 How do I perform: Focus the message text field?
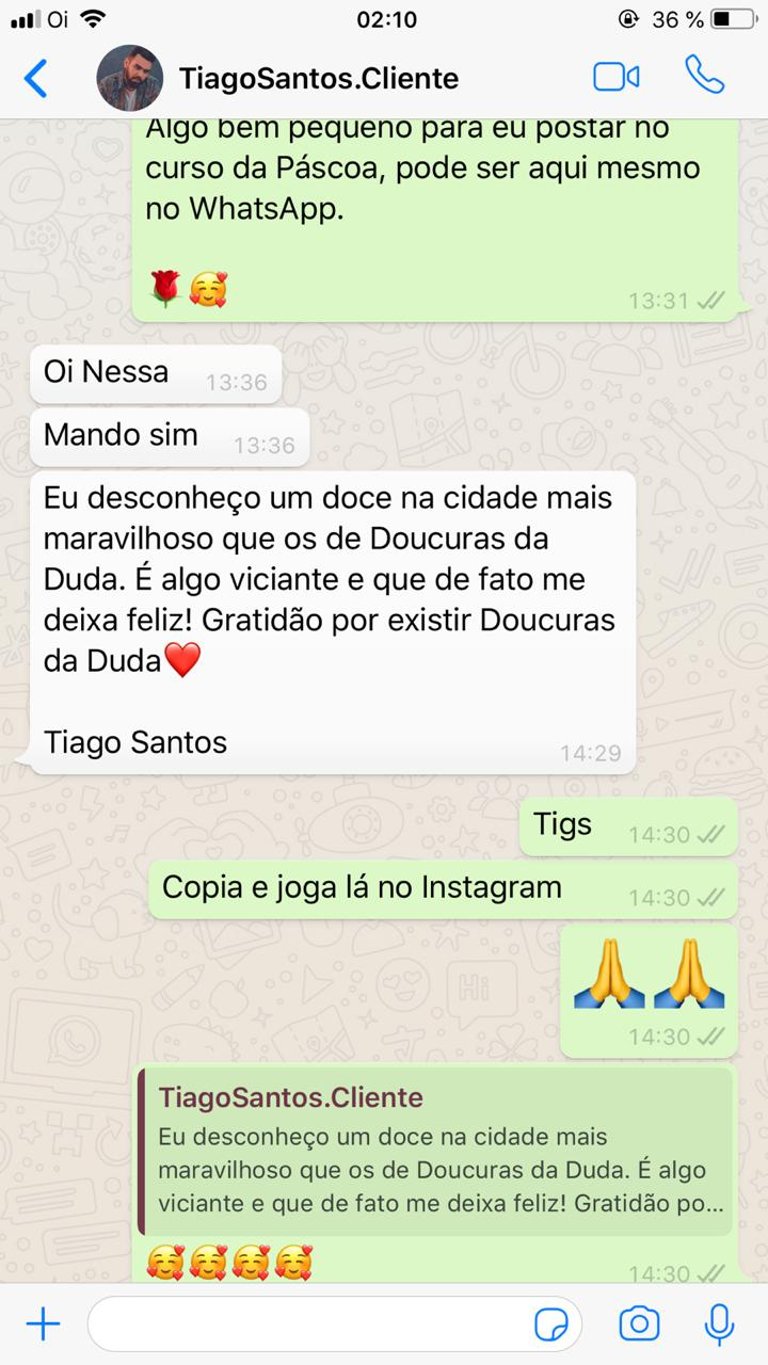pos(310,1325)
